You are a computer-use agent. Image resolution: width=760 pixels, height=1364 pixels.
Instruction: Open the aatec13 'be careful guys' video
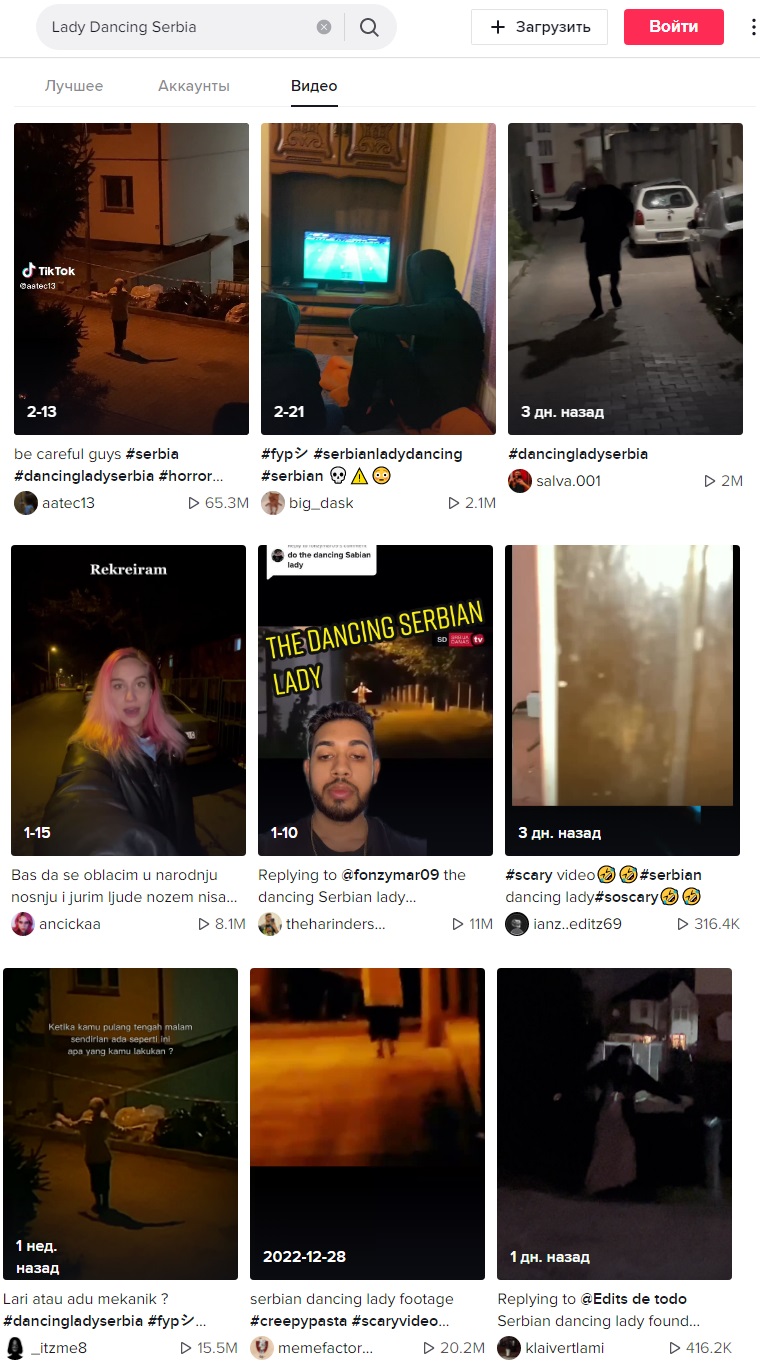click(x=131, y=278)
